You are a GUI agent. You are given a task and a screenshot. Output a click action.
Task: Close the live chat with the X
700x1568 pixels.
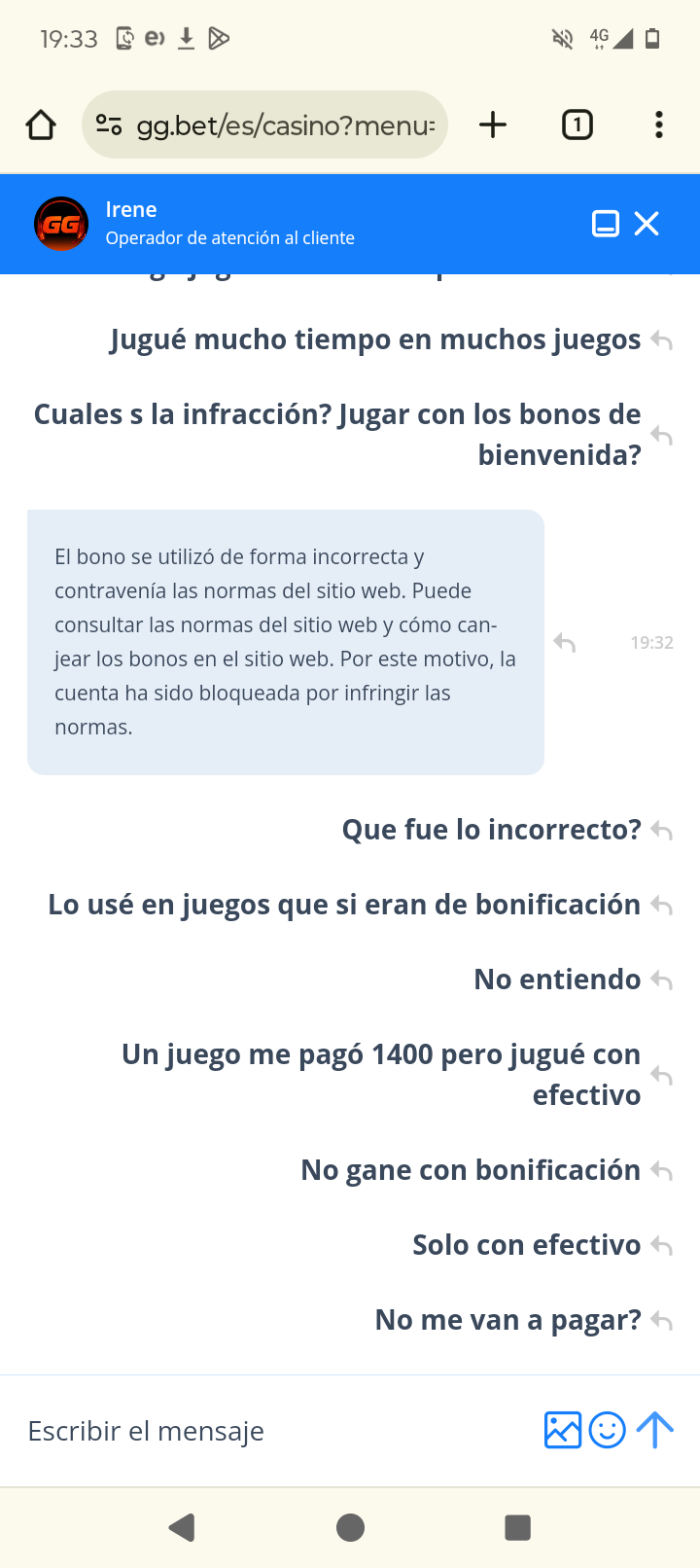pyautogui.click(x=647, y=223)
